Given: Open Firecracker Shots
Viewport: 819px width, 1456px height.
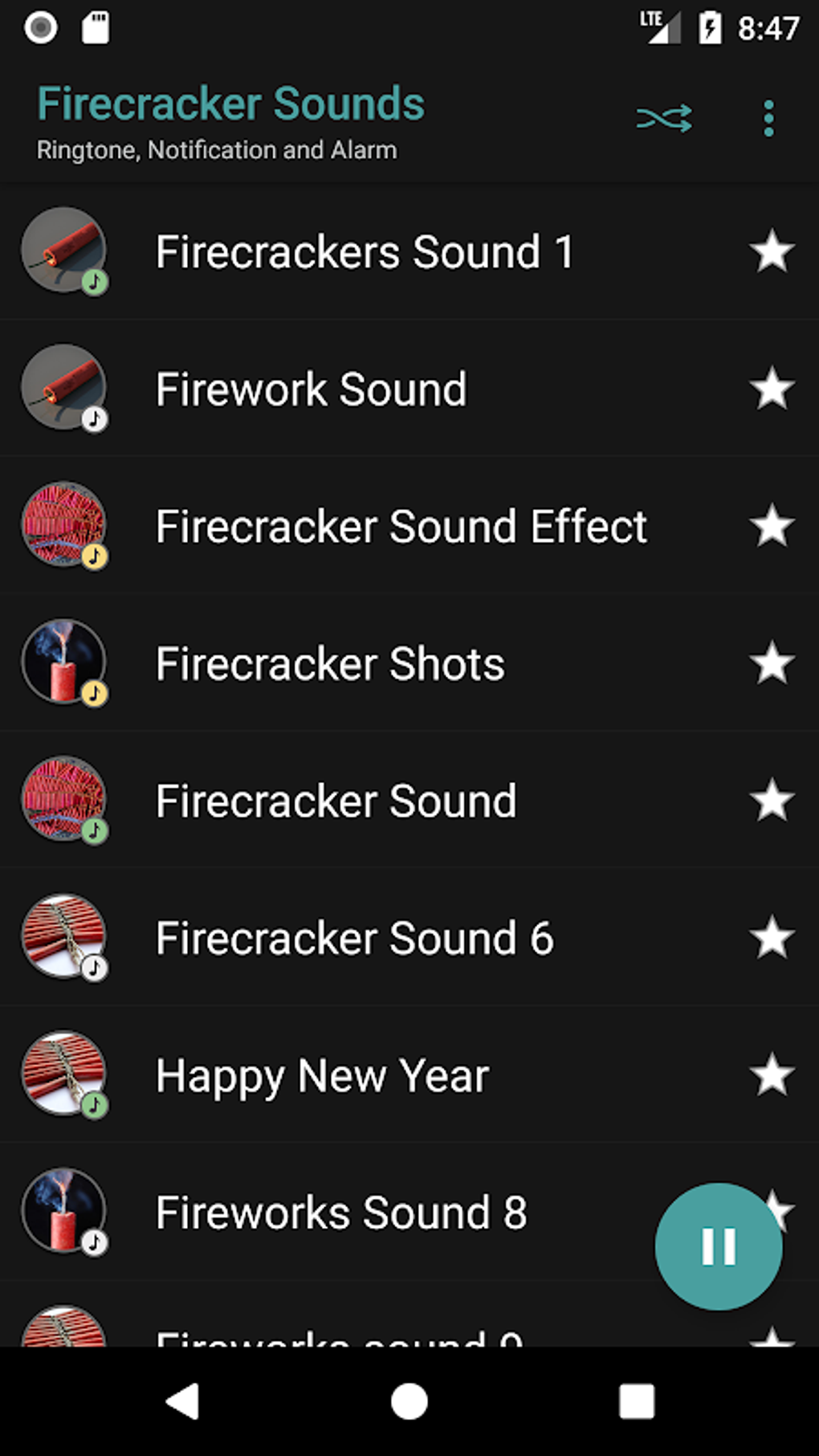Looking at the screenshot, I should (330, 664).
